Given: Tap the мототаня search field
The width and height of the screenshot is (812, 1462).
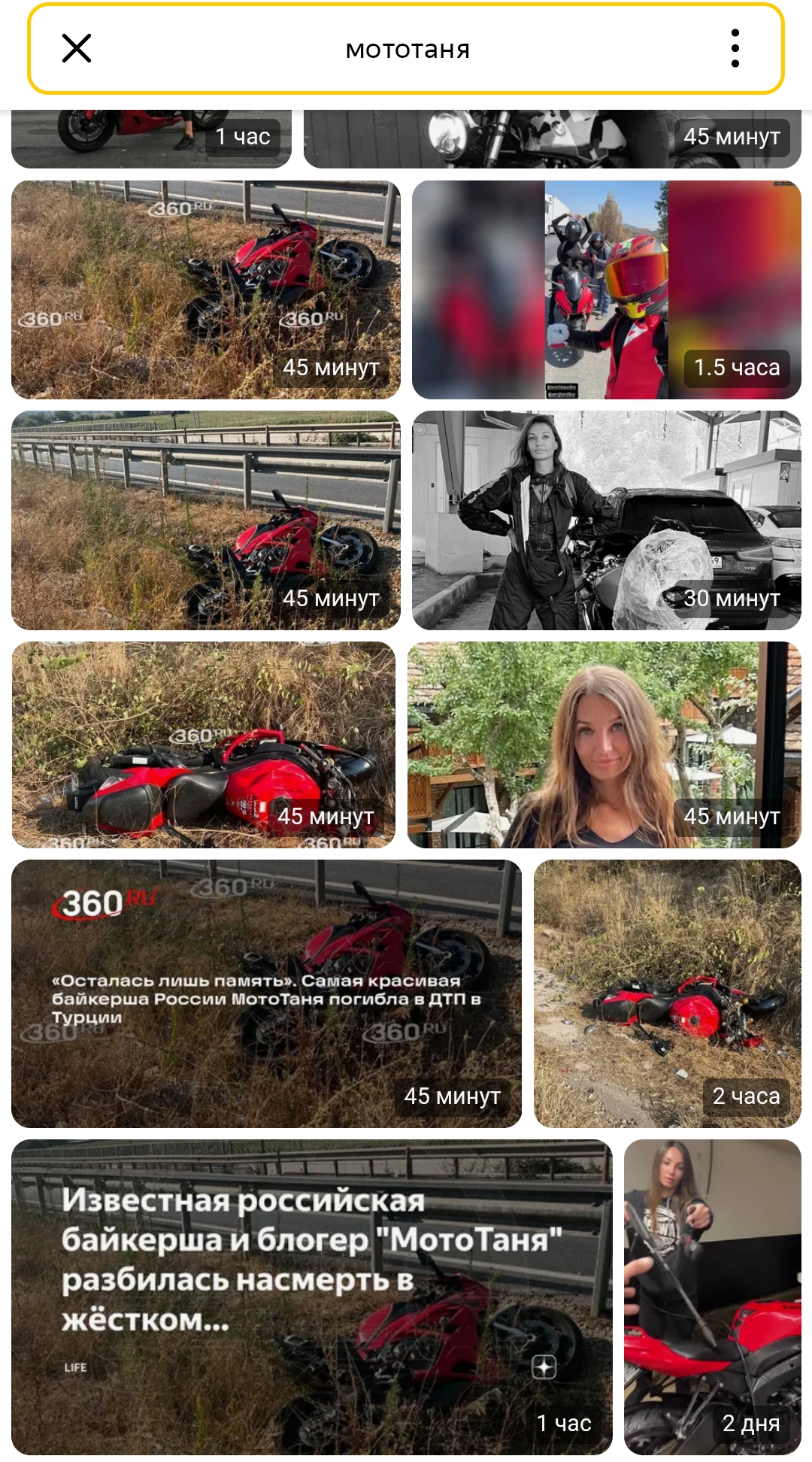Looking at the screenshot, I should pos(407,49).
